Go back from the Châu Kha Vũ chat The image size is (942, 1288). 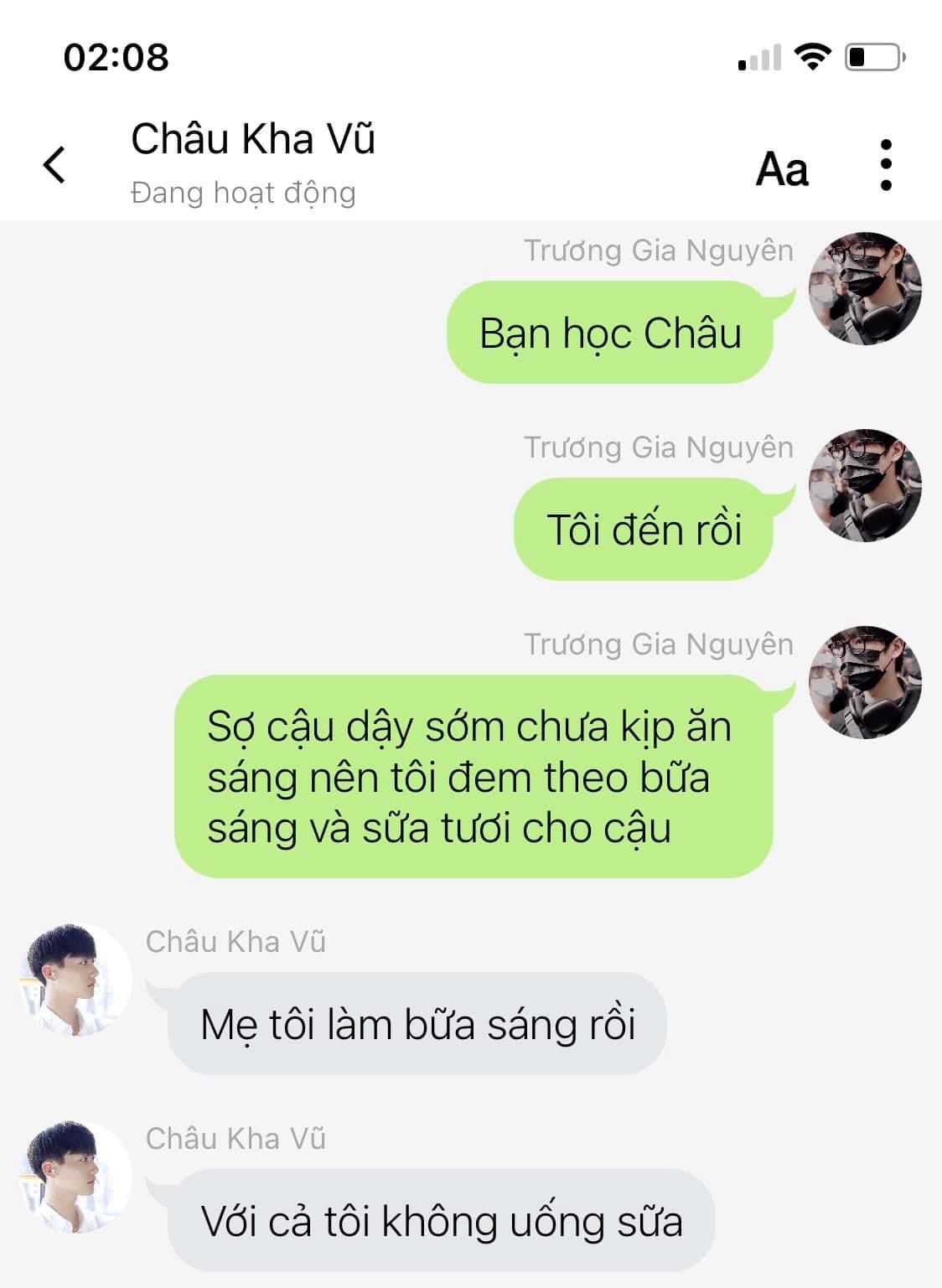pos(54,164)
